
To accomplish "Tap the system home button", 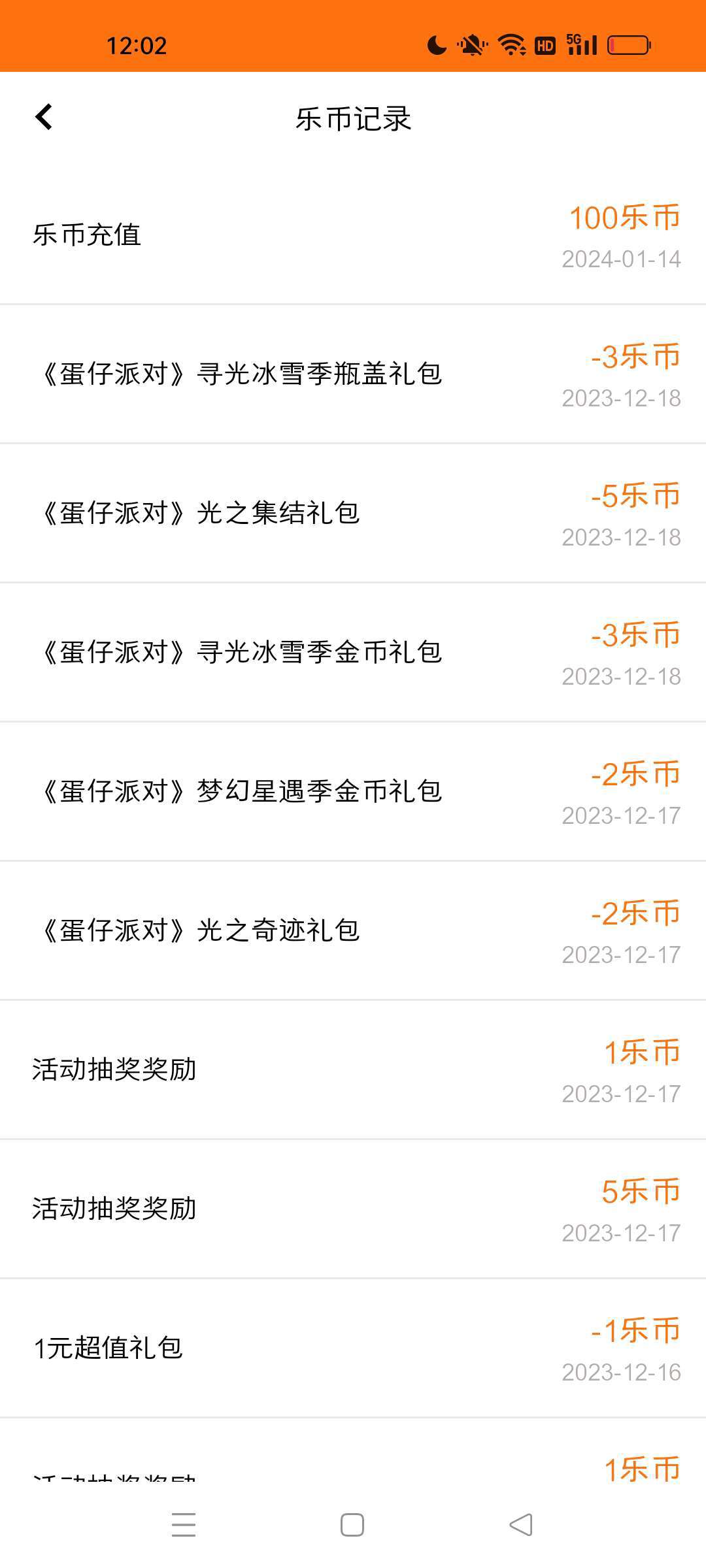I will click(x=352, y=1525).
